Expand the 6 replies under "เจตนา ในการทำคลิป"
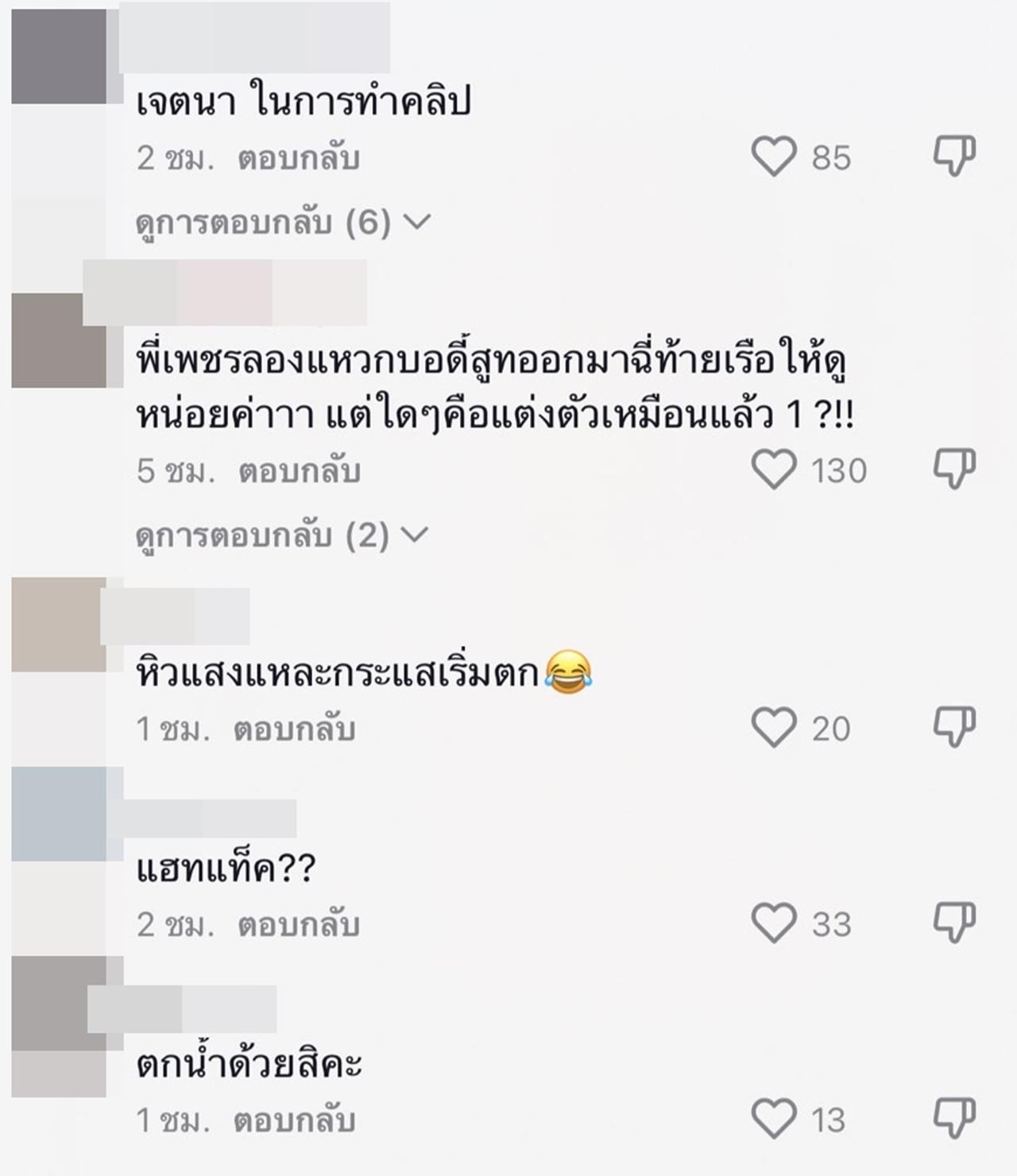The height and width of the screenshot is (1176, 1017). coord(282,222)
